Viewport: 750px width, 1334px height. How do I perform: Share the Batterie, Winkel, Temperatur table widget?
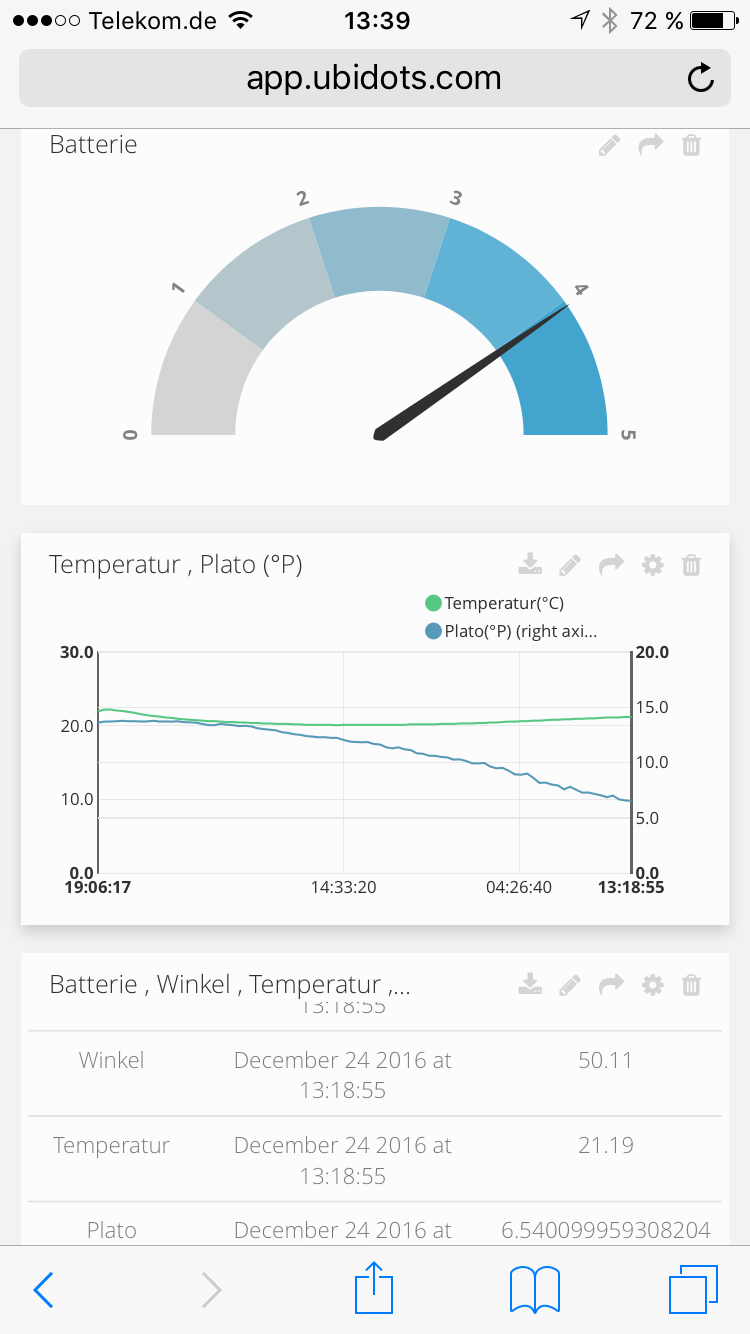coord(610,985)
